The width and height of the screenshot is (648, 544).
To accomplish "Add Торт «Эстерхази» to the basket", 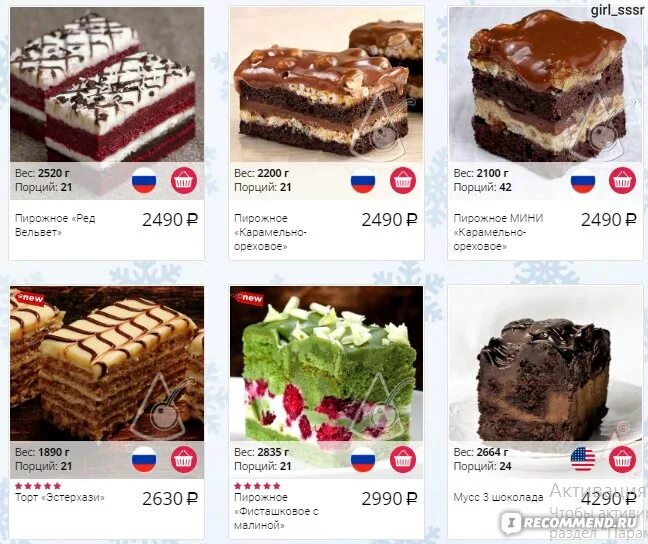I will pos(184,460).
